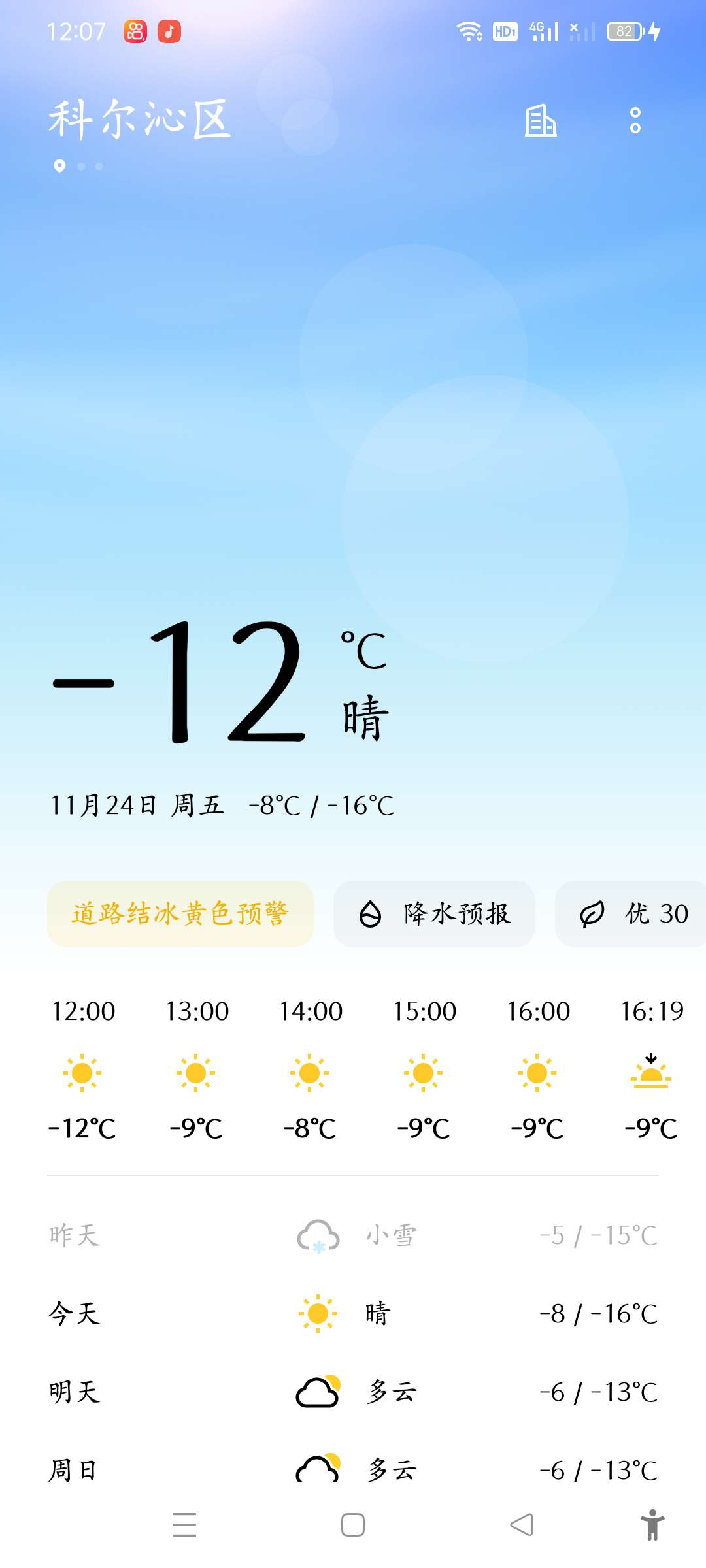Open the overflow menu with two dots

[635, 121]
